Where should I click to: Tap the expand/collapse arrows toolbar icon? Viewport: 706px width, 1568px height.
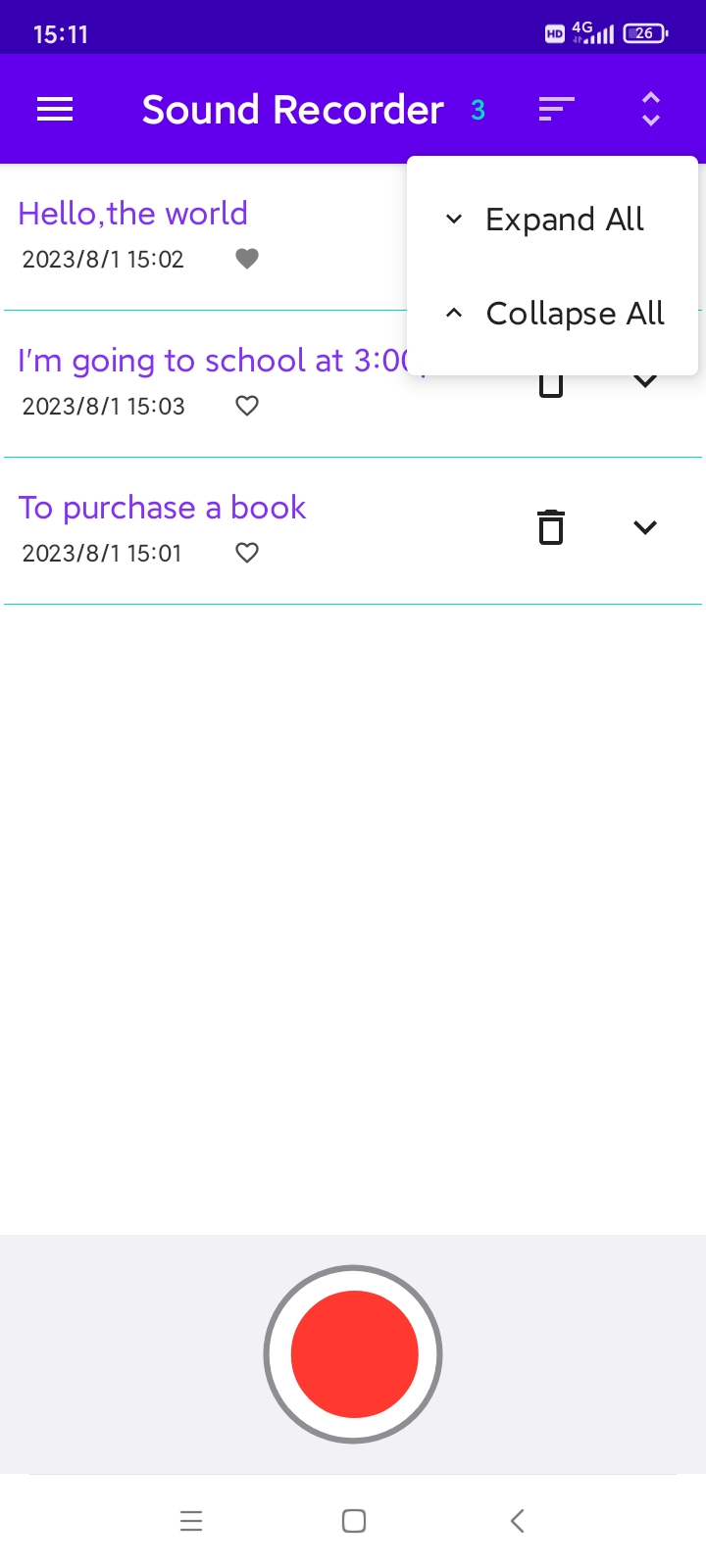pos(650,110)
